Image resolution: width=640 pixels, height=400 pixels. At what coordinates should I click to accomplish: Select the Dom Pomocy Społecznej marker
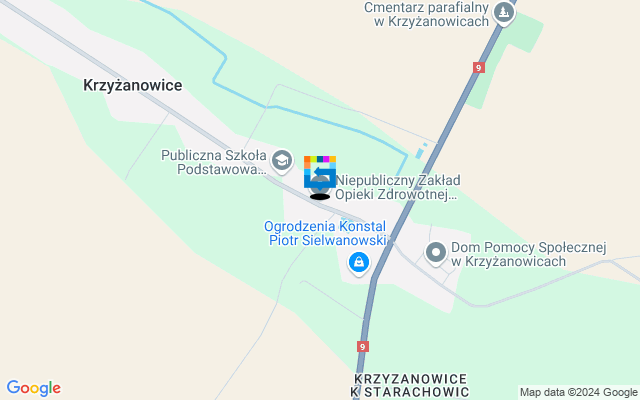435,253
